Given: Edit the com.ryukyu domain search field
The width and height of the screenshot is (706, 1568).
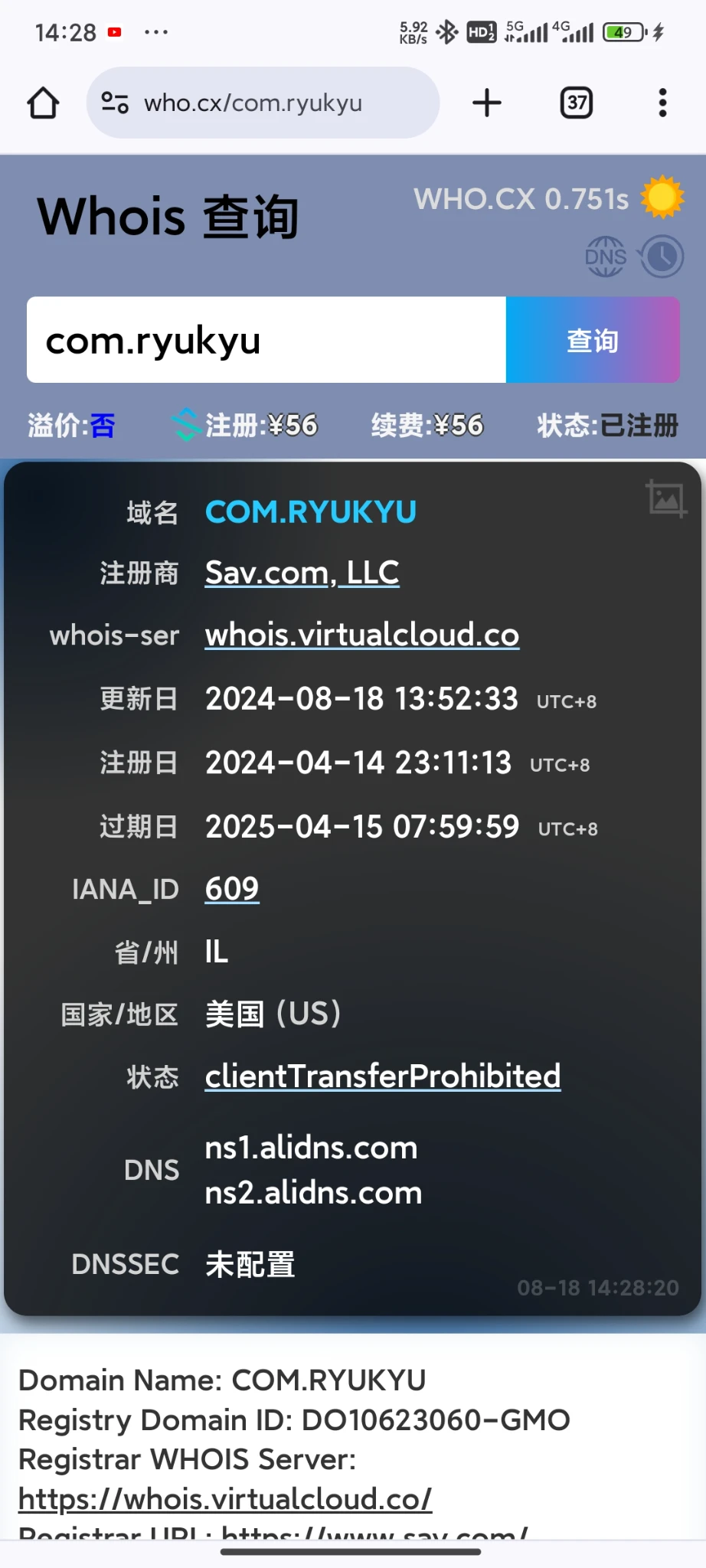Looking at the screenshot, I should 266,340.
